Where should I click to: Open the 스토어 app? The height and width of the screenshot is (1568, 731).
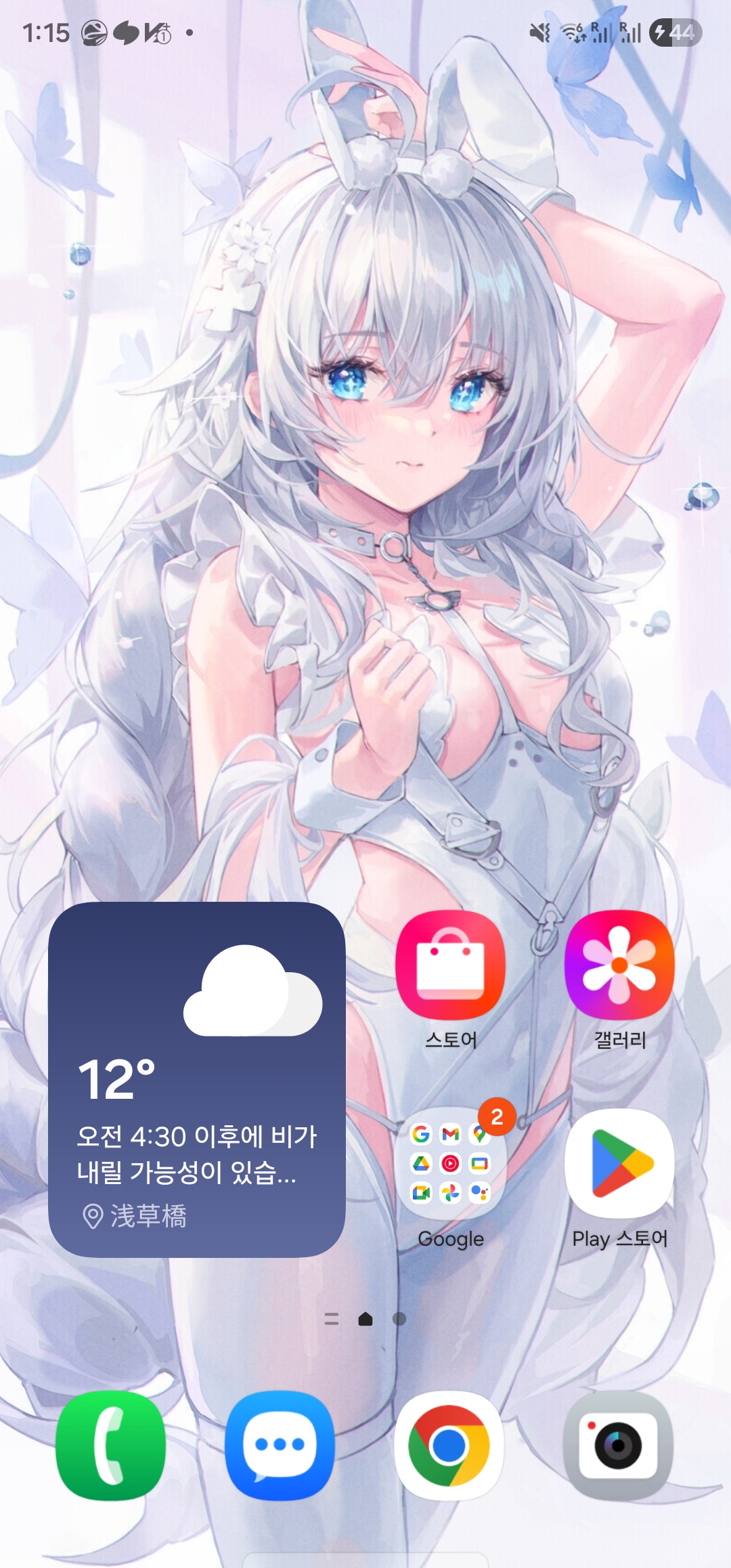pyautogui.click(x=450, y=965)
